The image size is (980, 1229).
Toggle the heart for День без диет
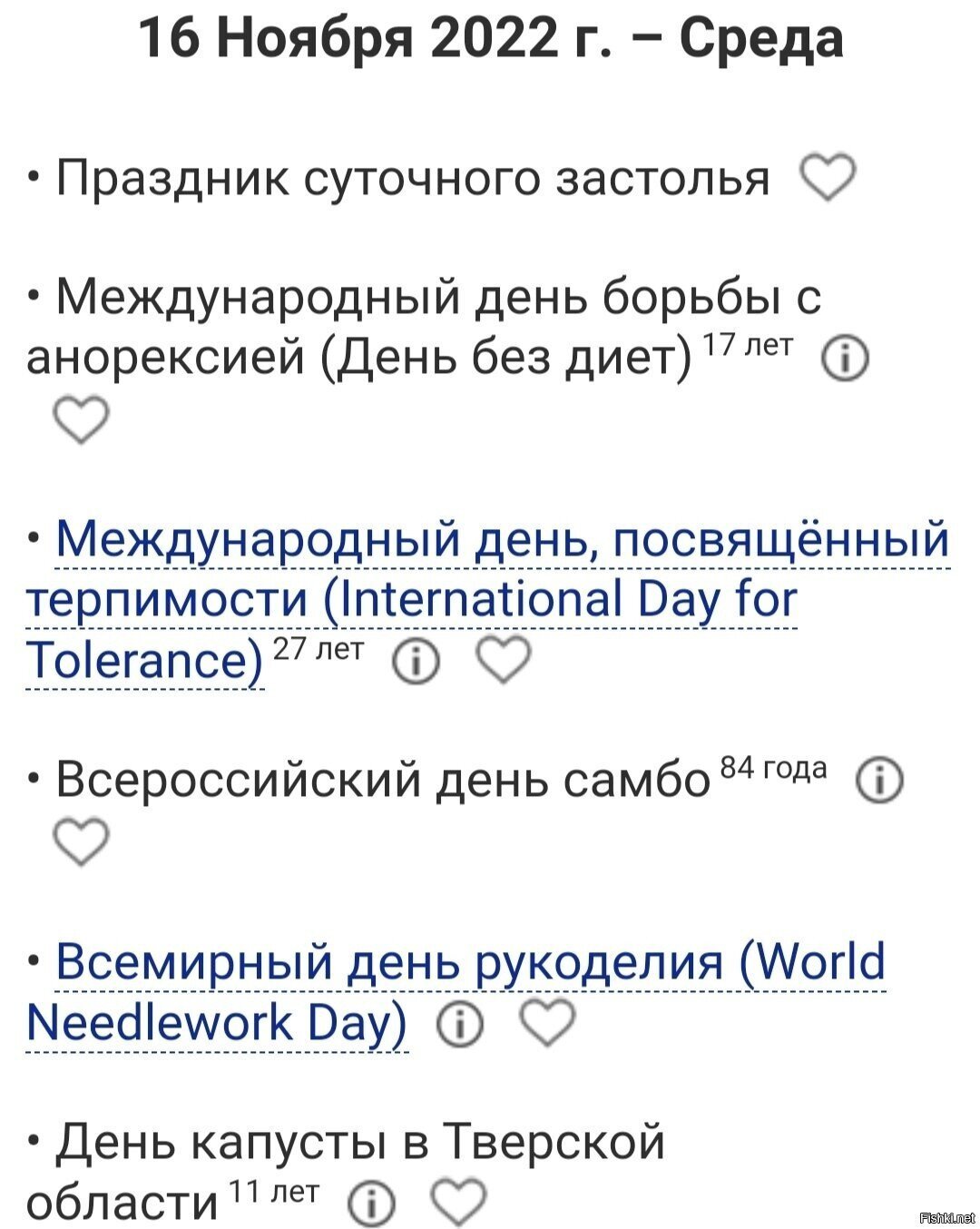click(x=80, y=419)
